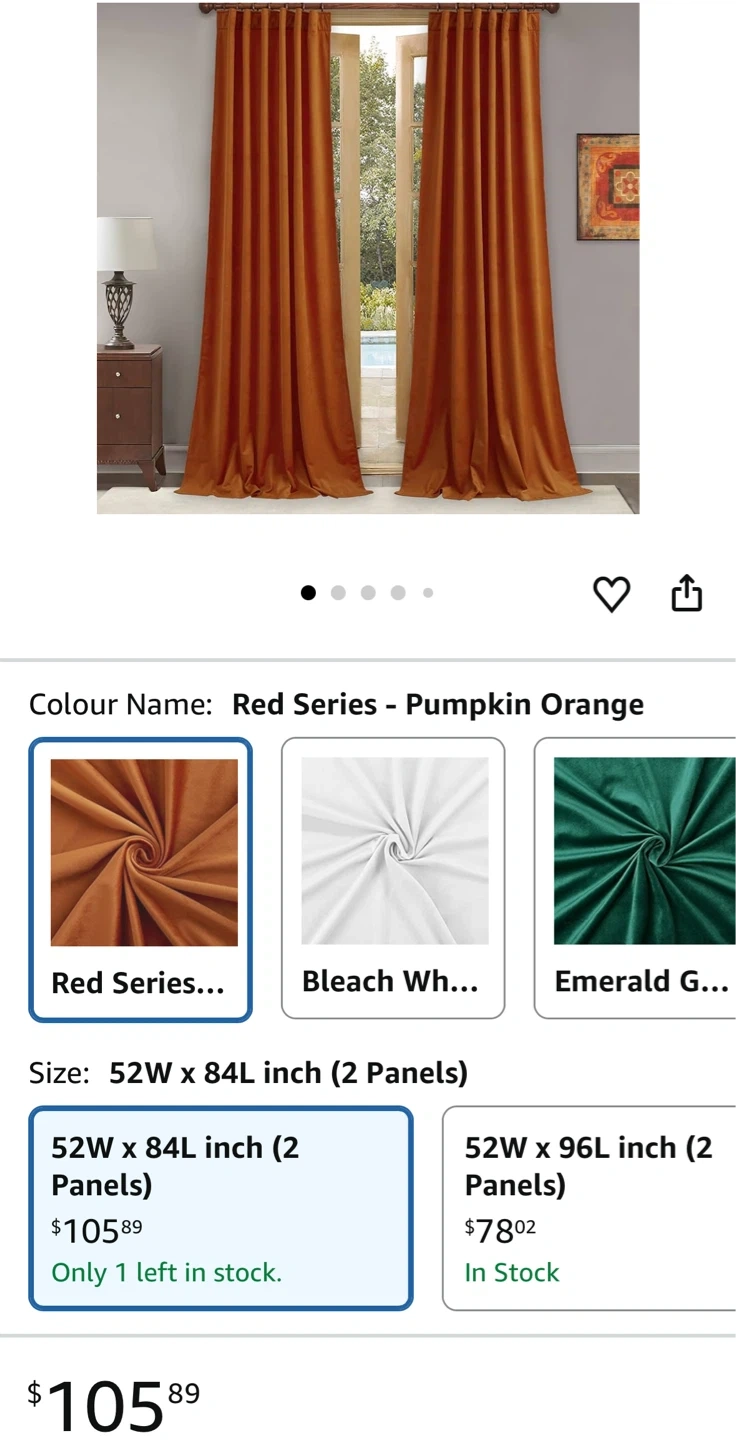This screenshot has height=1440, width=736.
Task: Share this curtain product
Action: click(x=686, y=593)
